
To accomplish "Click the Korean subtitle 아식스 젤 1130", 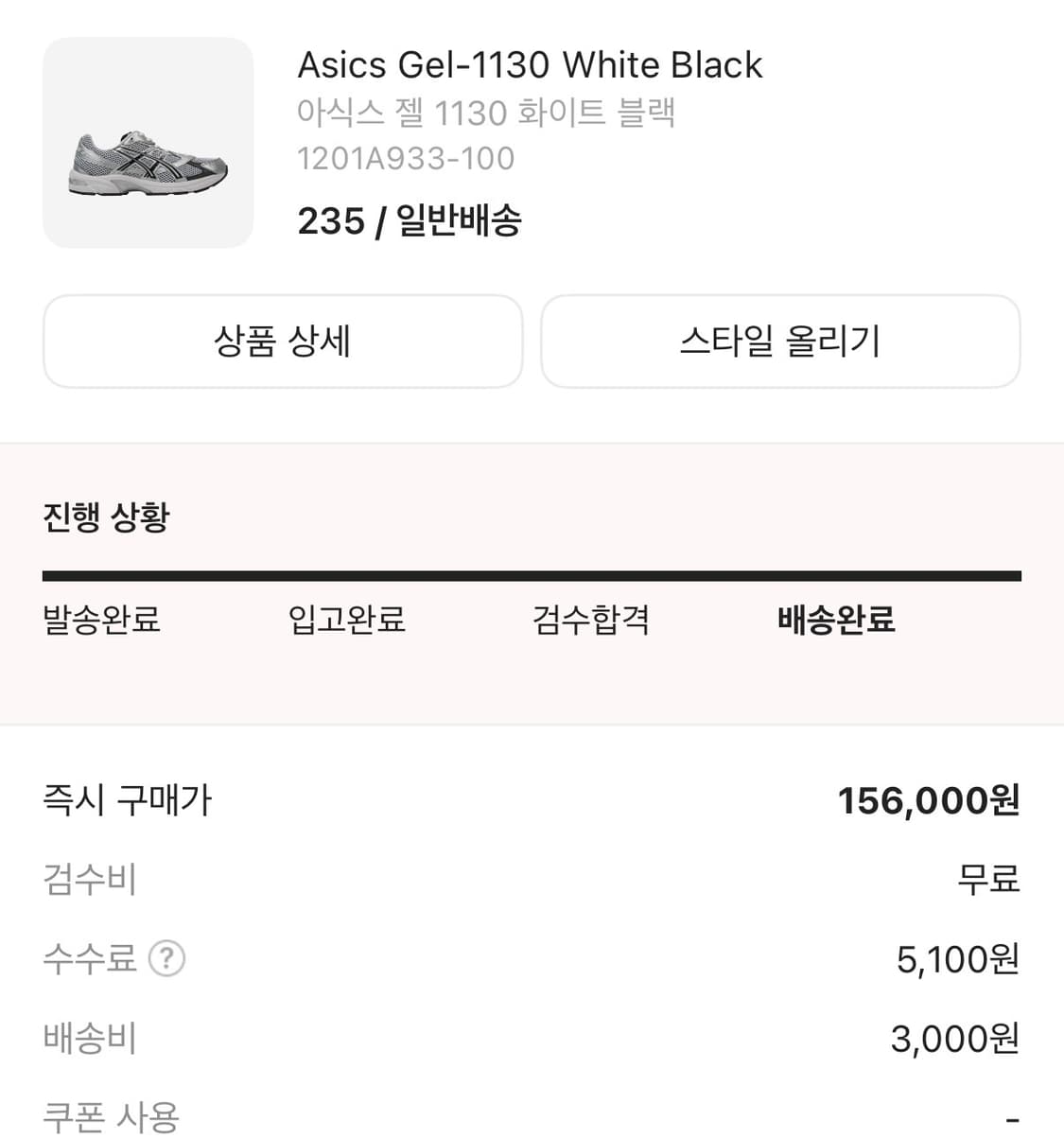I will (x=488, y=113).
